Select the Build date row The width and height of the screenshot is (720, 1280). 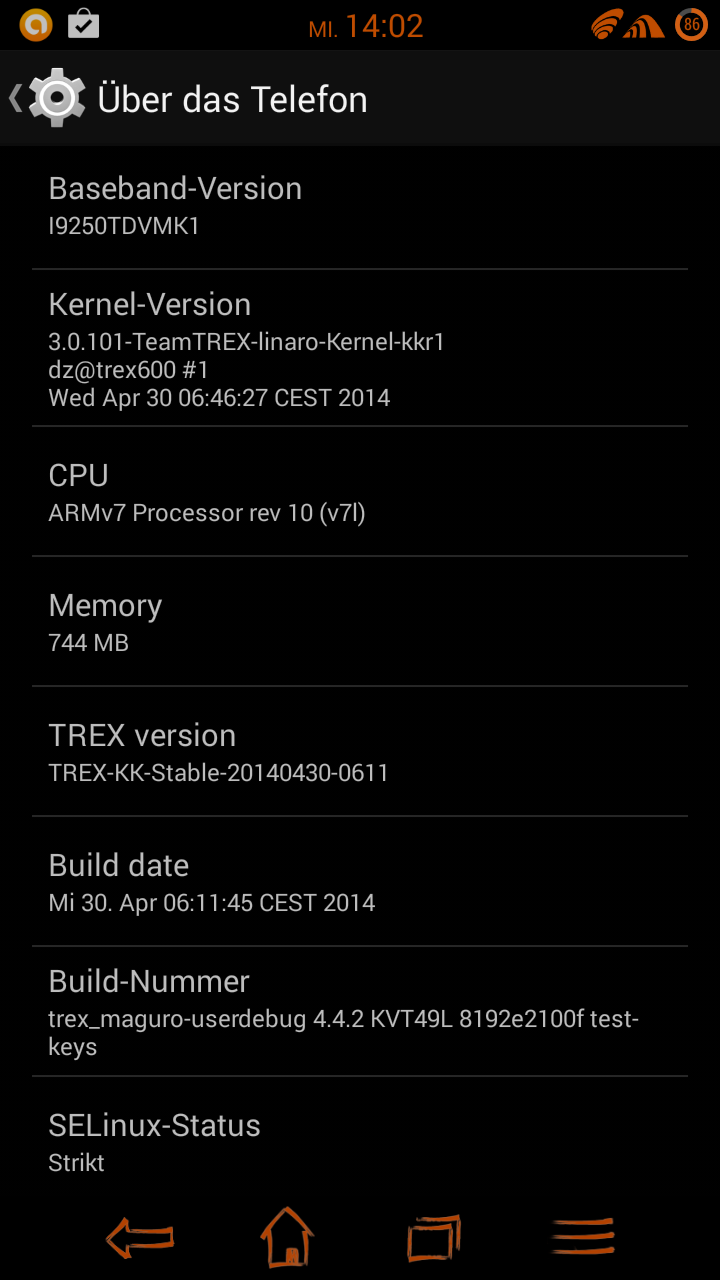(360, 882)
